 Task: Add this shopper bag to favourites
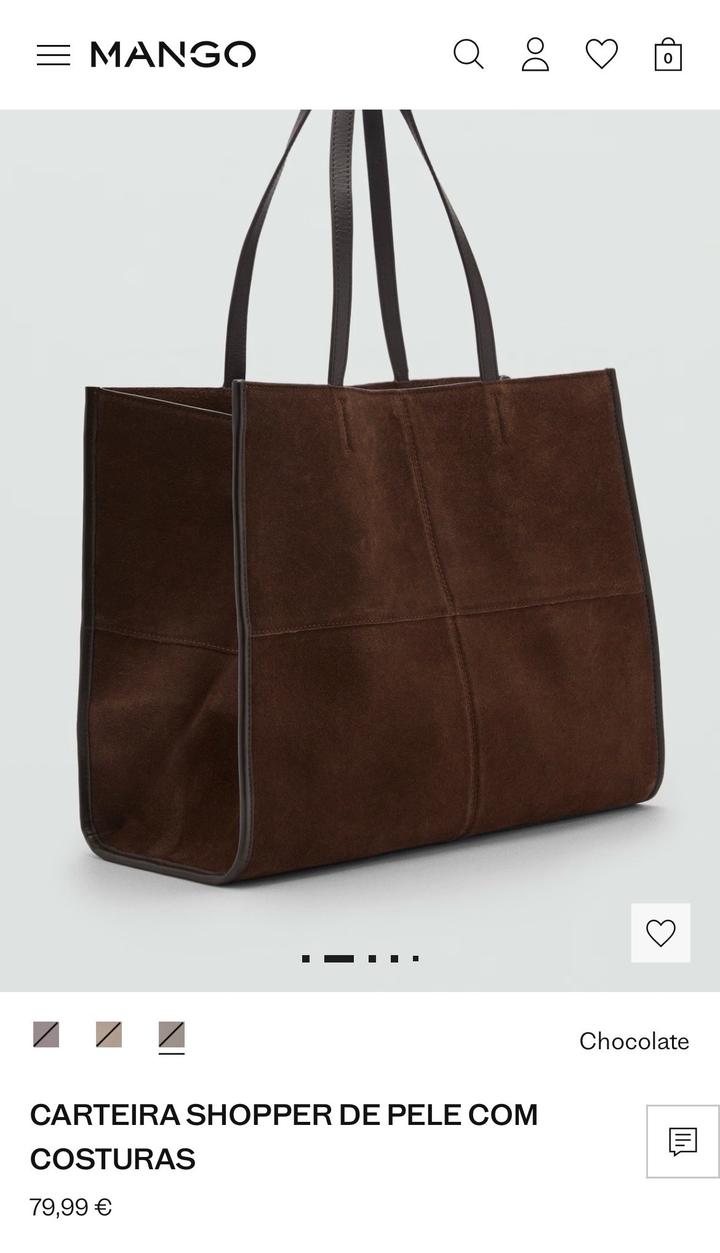(x=660, y=932)
